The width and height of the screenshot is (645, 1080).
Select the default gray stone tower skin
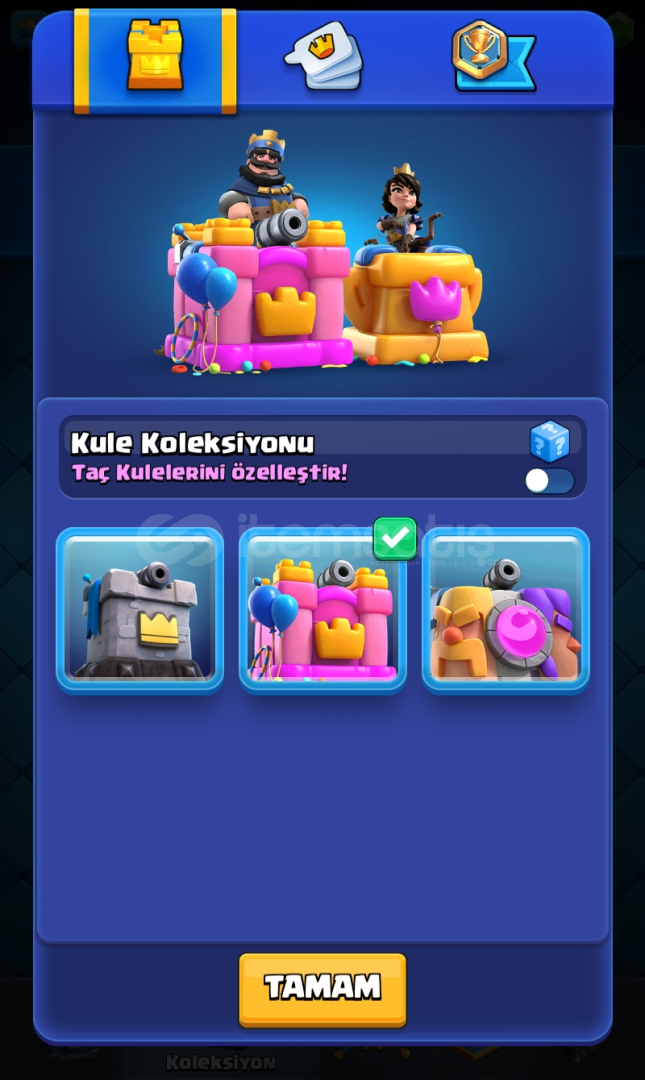click(x=140, y=609)
